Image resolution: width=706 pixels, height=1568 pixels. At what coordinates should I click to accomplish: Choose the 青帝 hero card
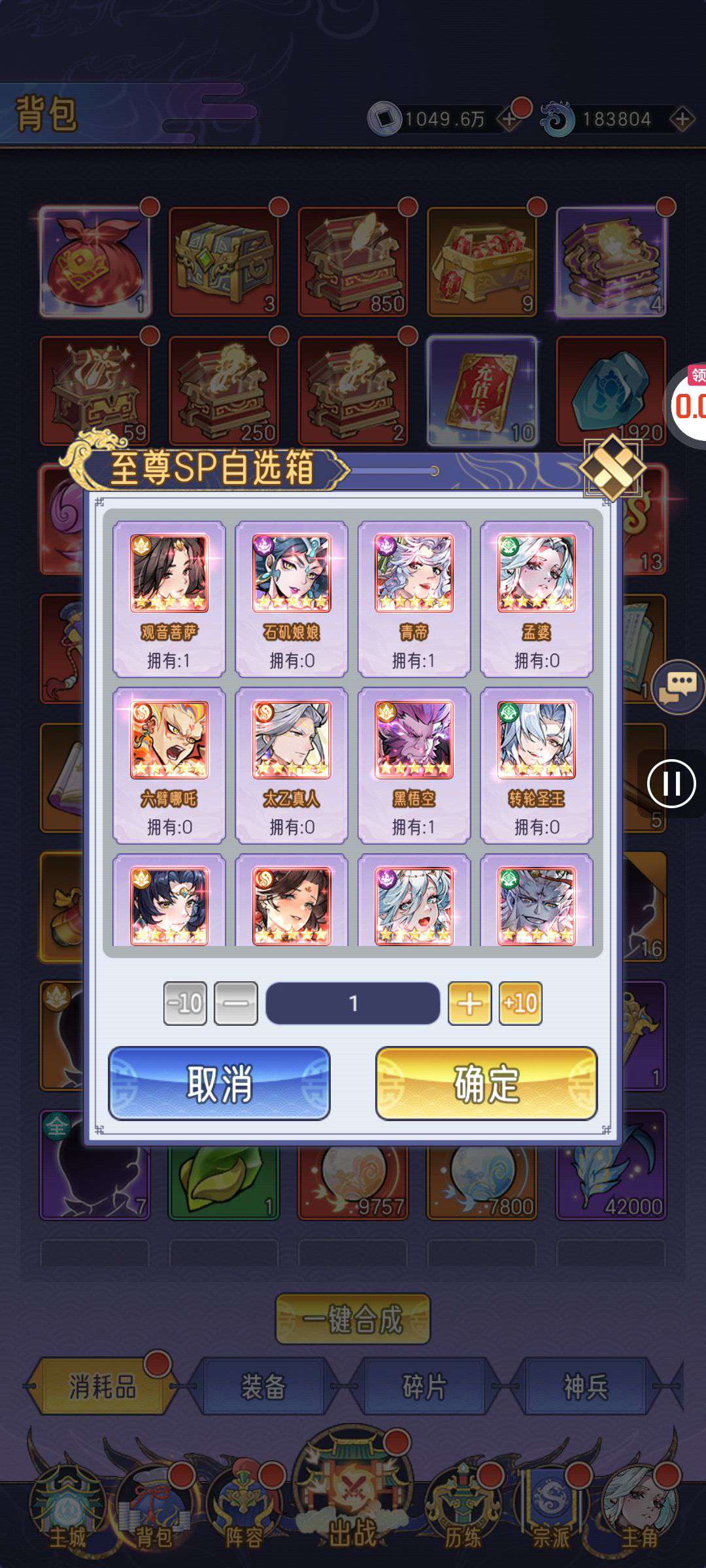point(414,597)
